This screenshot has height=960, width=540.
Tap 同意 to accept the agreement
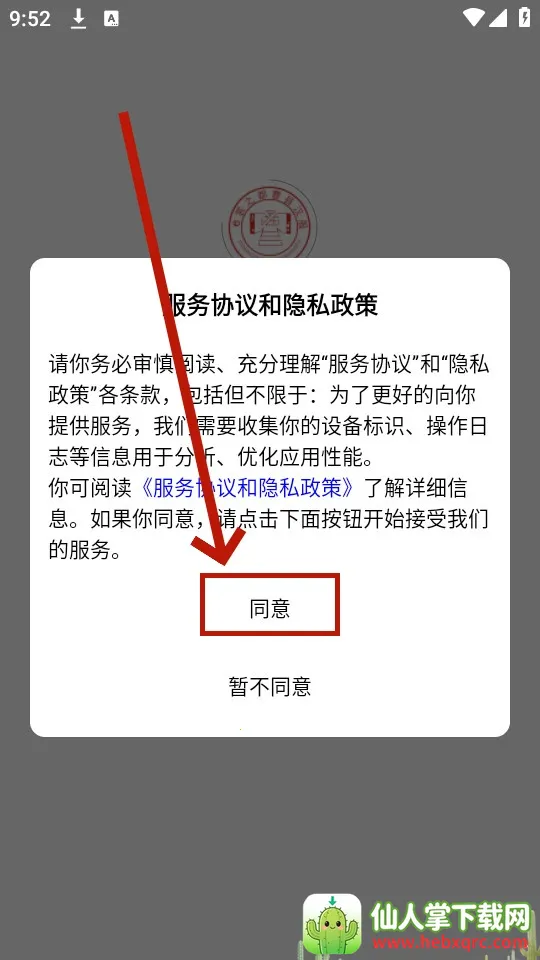[270, 608]
